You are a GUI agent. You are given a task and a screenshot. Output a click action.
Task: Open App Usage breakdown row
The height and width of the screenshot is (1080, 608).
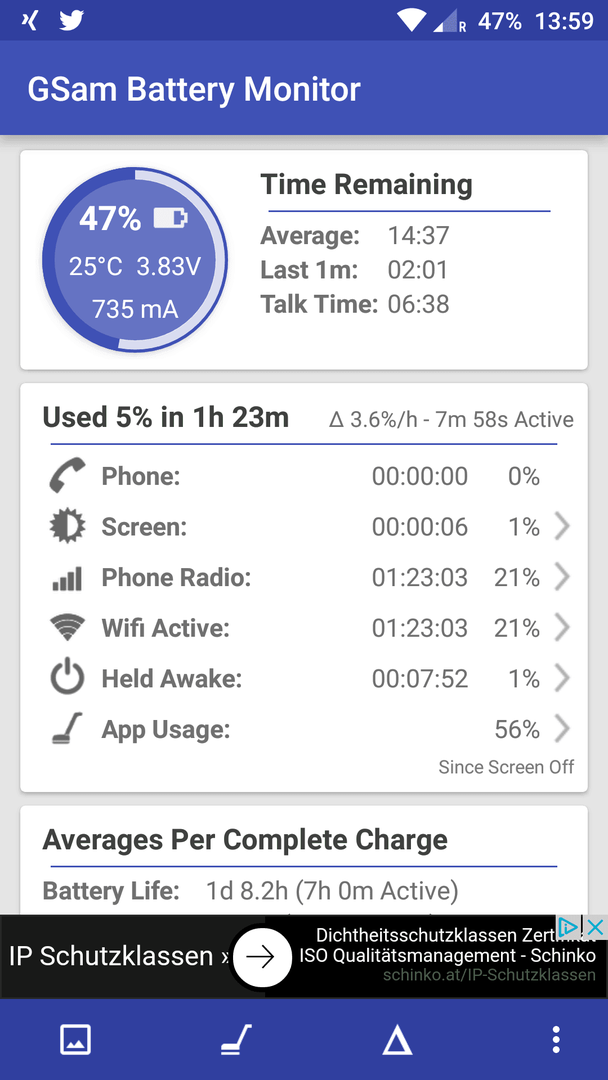pyautogui.click(x=304, y=729)
